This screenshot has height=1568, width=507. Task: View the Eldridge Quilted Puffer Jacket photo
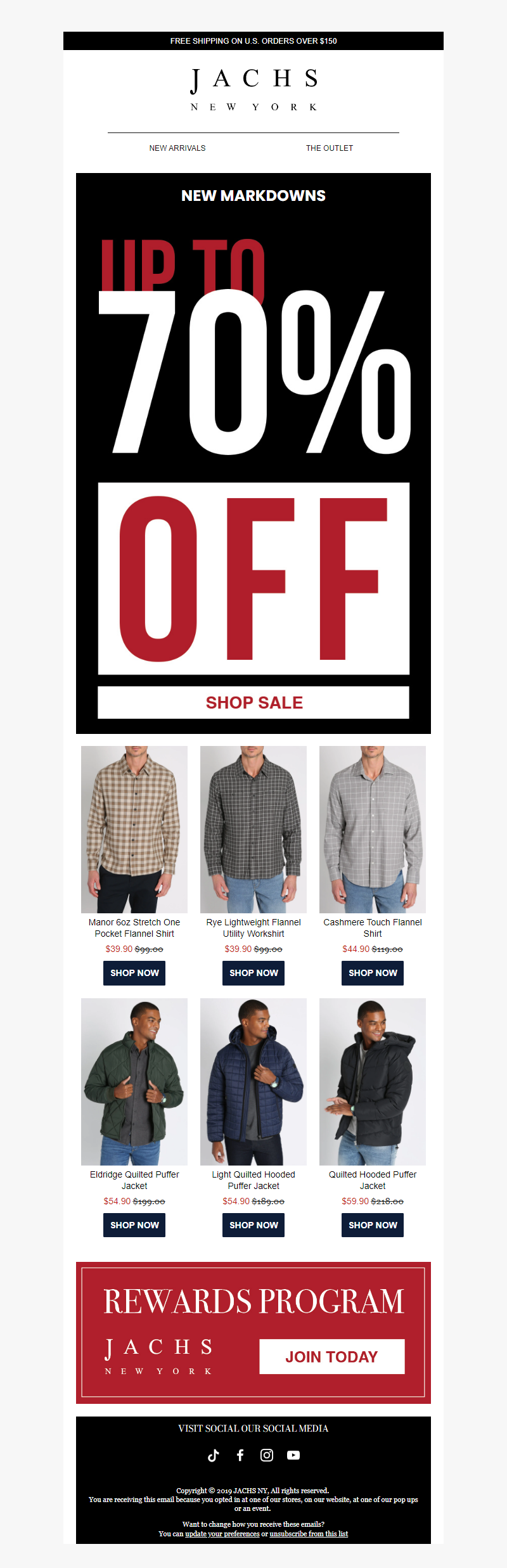point(134,1081)
